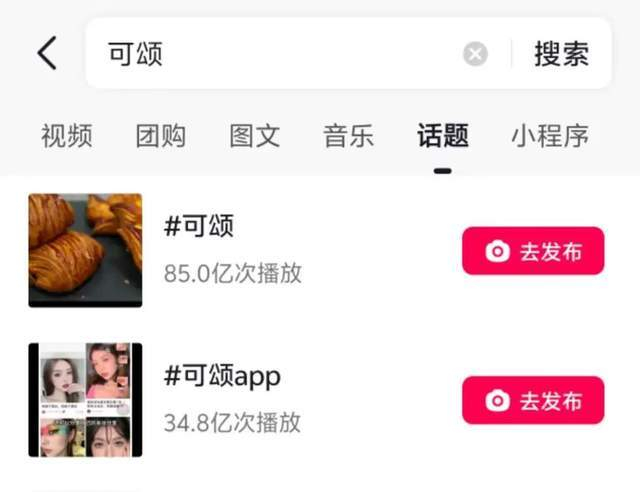Switch to the 团购 tab
The width and height of the screenshot is (640, 492).
(161, 136)
